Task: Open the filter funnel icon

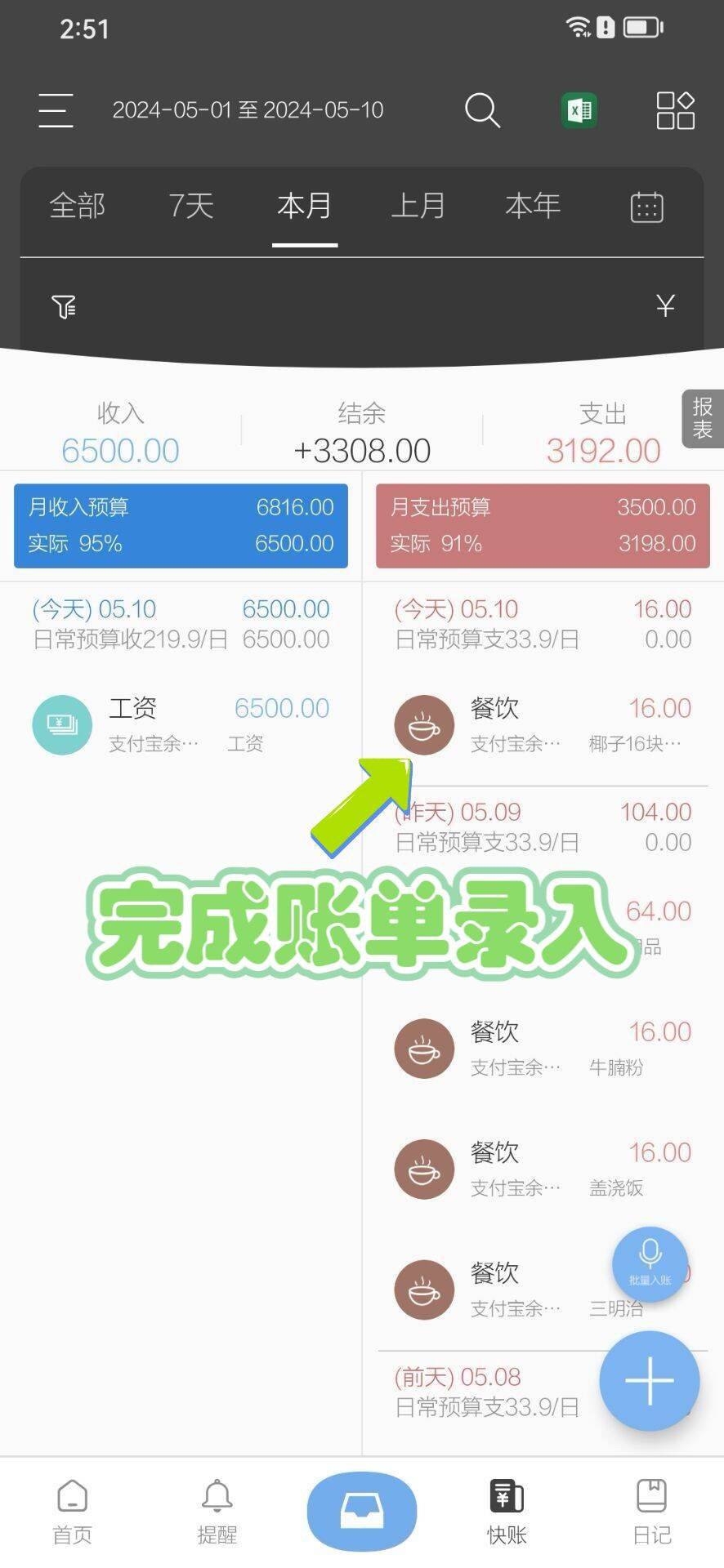Action: 64,306
